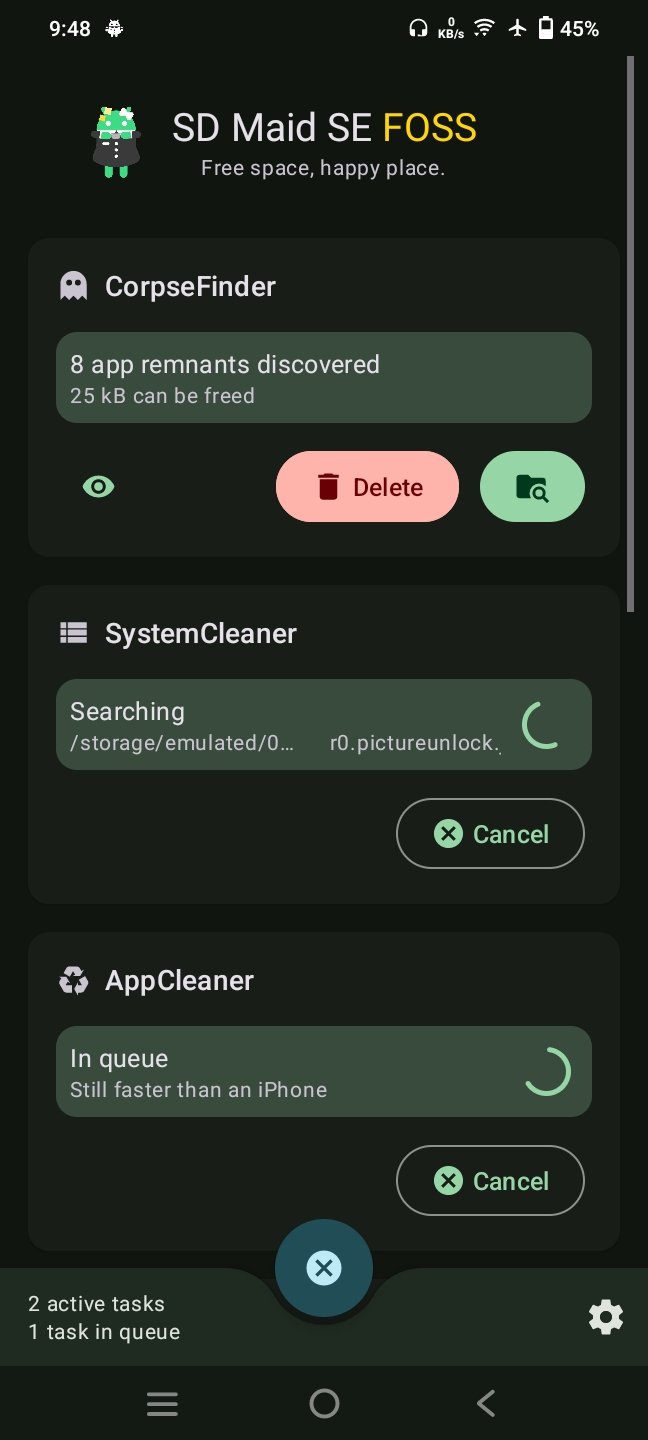View CorpseFinder results with the eye icon
The image size is (648, 1440).
coord(98,487)
